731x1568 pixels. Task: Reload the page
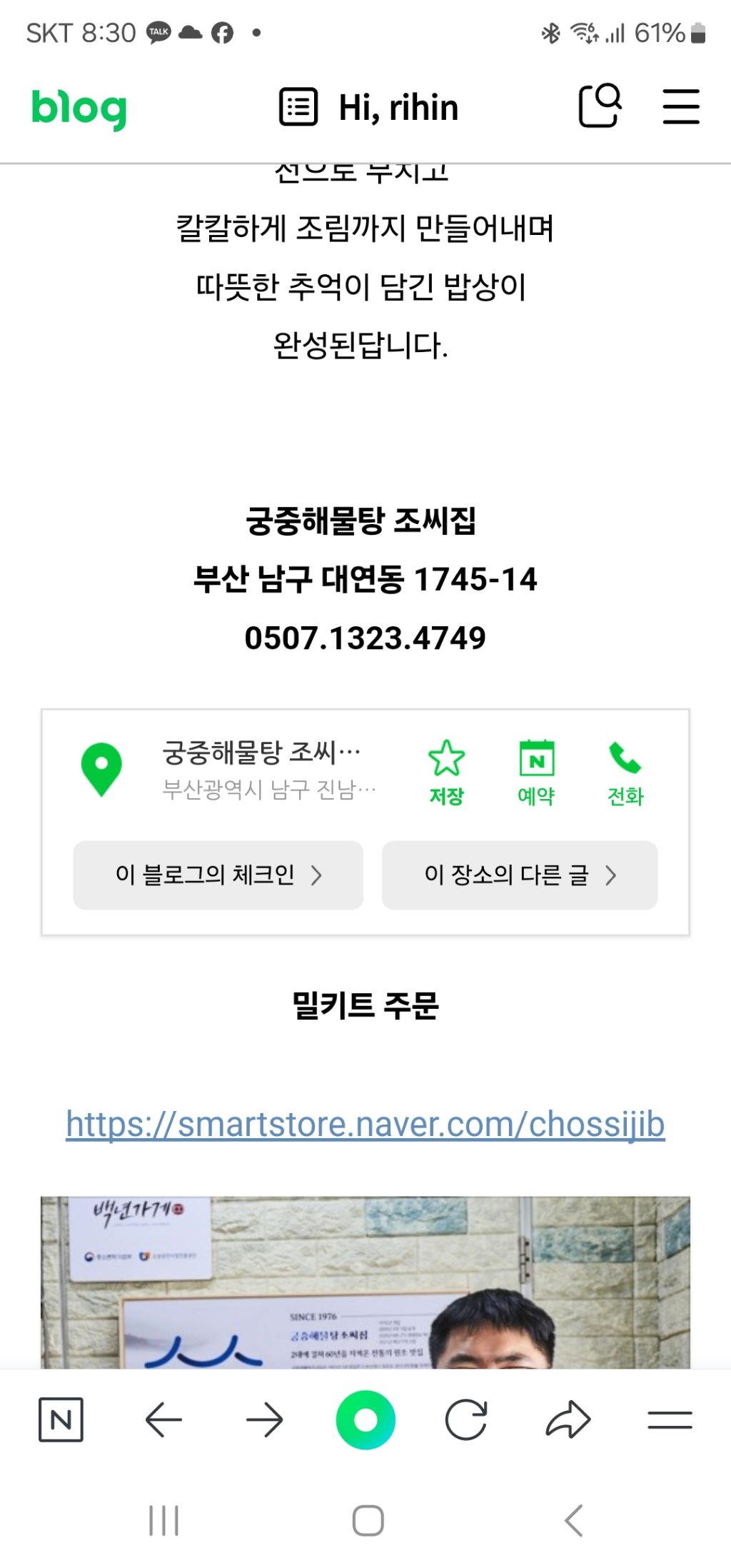(466, 1419)
